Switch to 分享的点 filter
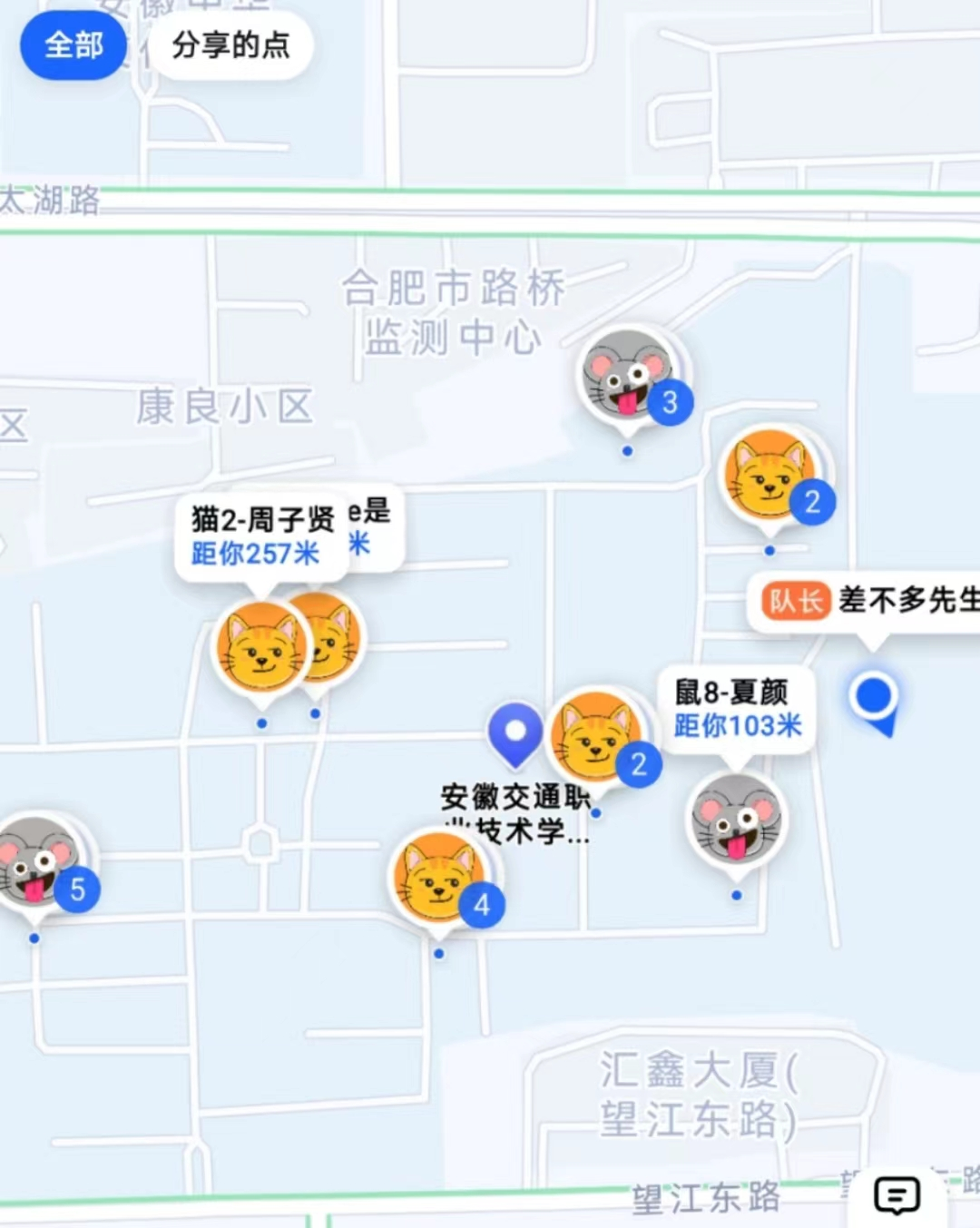The width and height of the screenshot is (980, 1228). pyautogui.click(x=230, y=44)
